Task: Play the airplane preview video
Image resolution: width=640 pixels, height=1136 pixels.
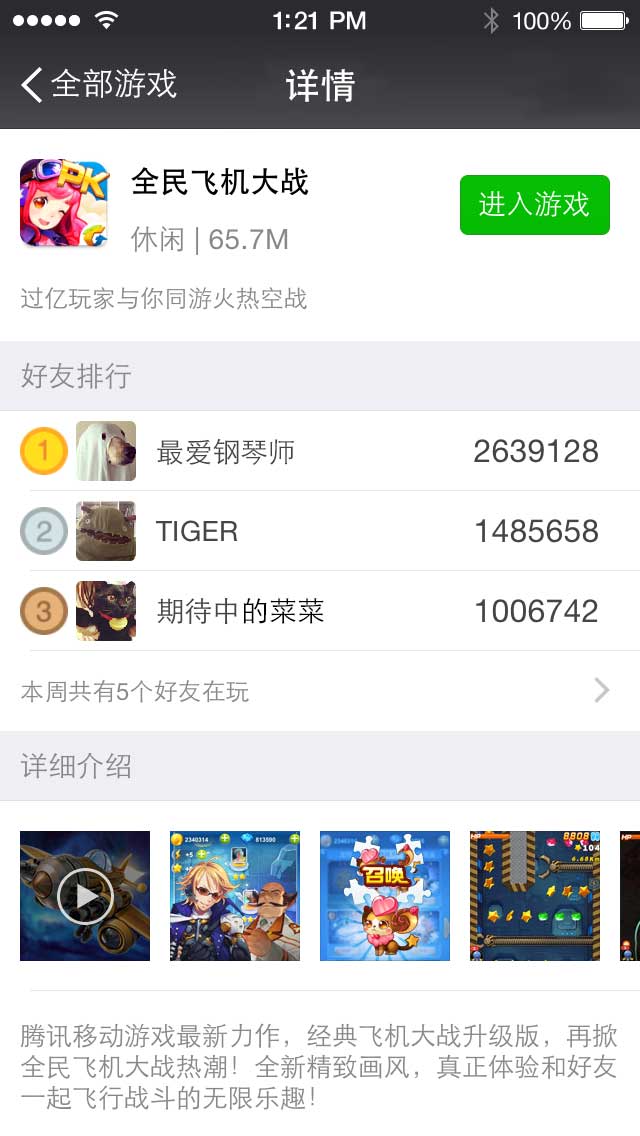Action: click(85, 896)
